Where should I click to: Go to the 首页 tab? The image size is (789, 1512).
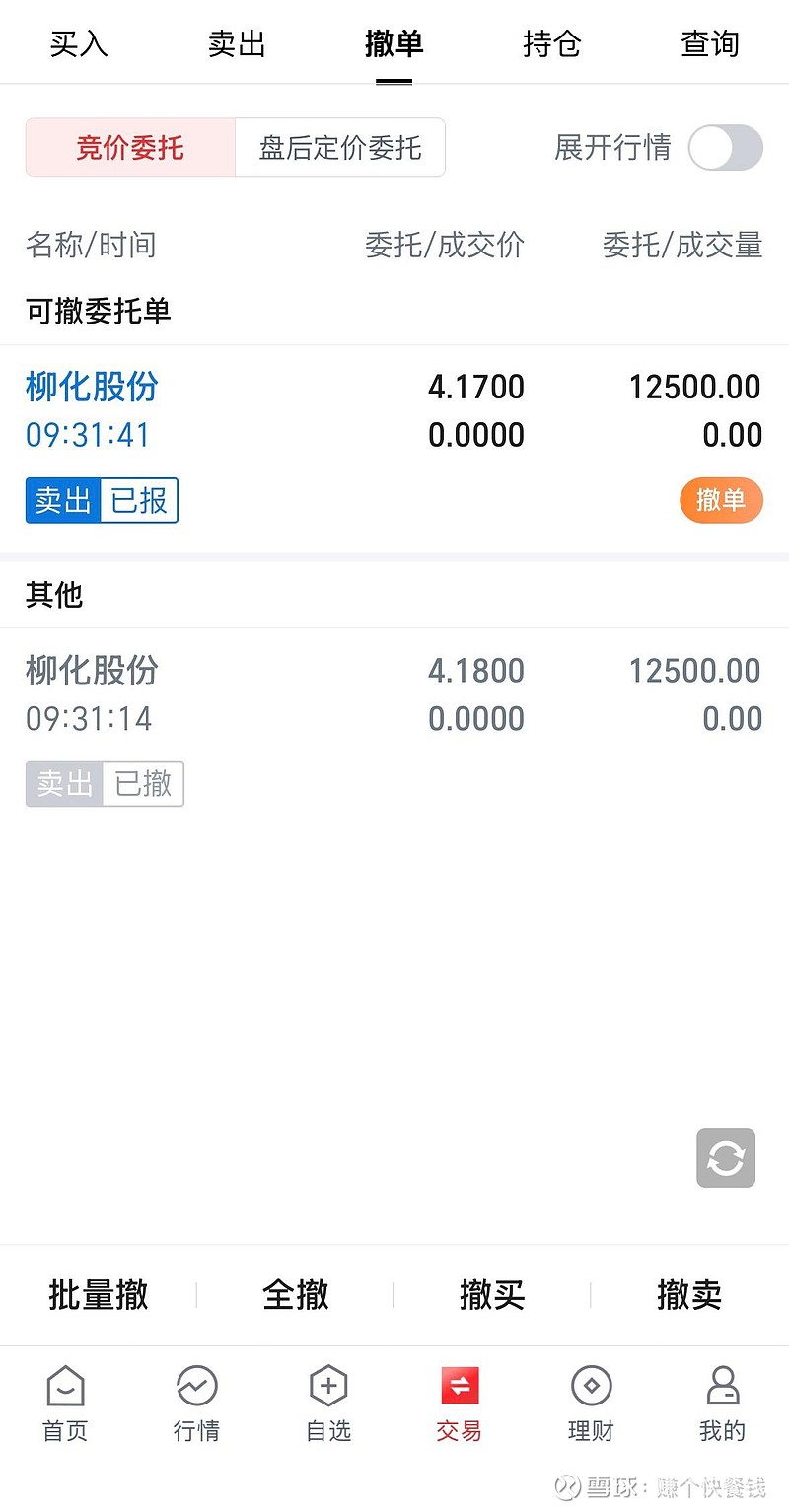pyautogui.click(x=65, y=1403)
